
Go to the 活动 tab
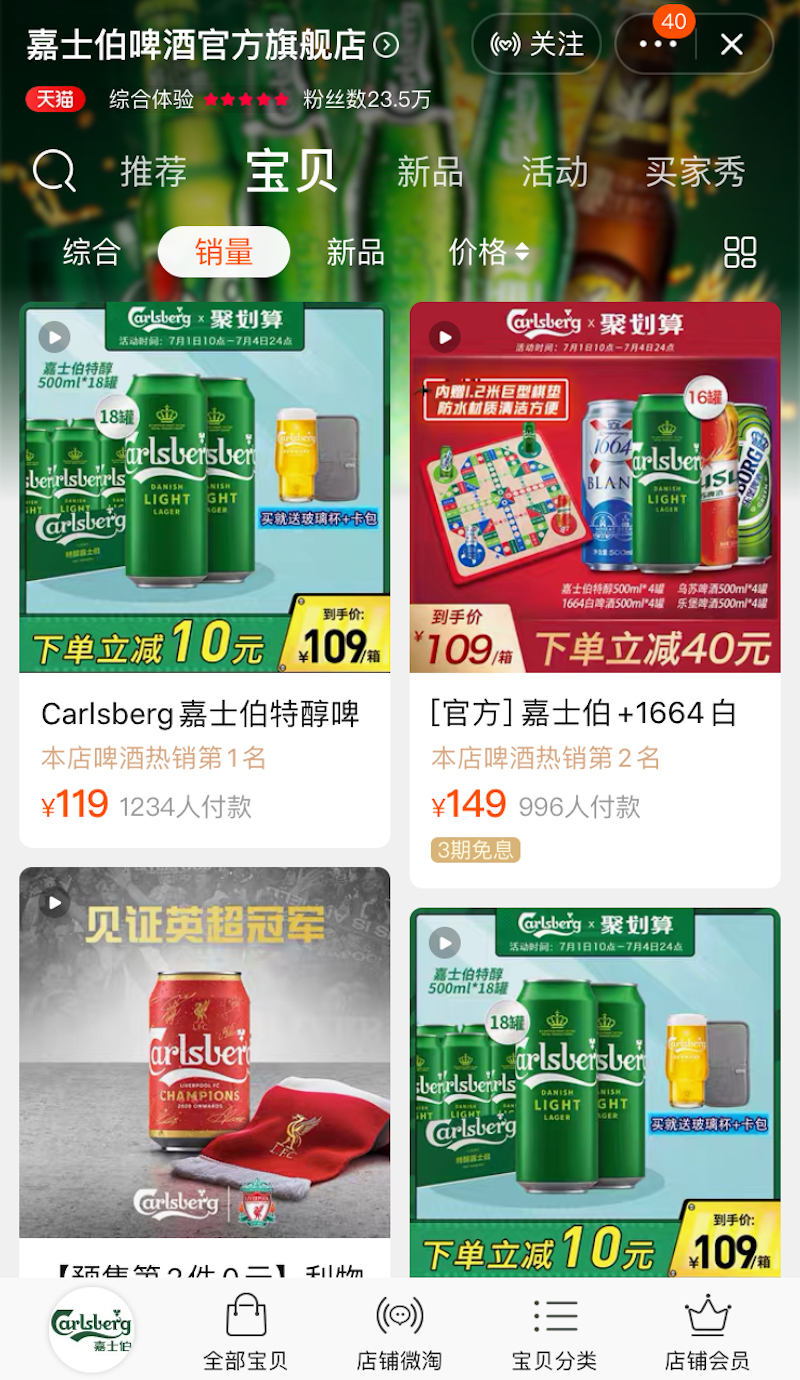554,172
